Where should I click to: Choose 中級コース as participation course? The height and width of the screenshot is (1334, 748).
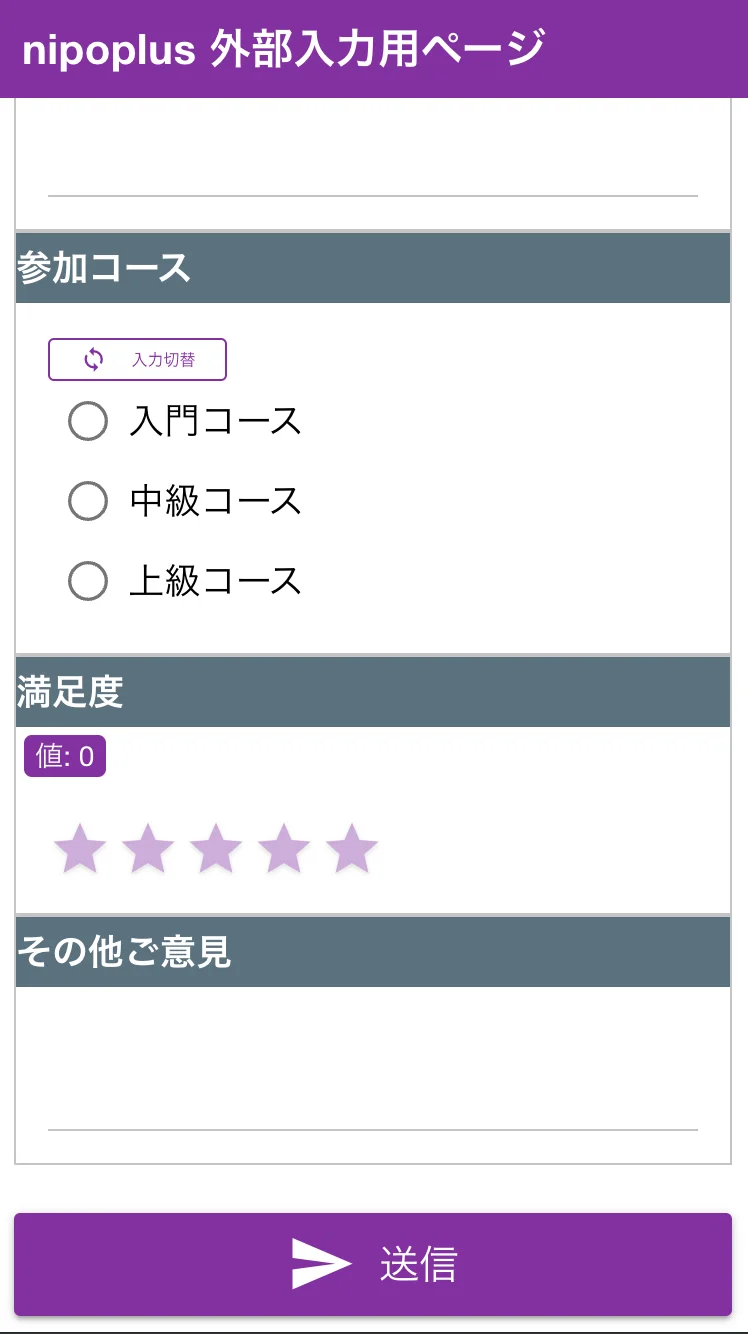[x=88, y=501]
